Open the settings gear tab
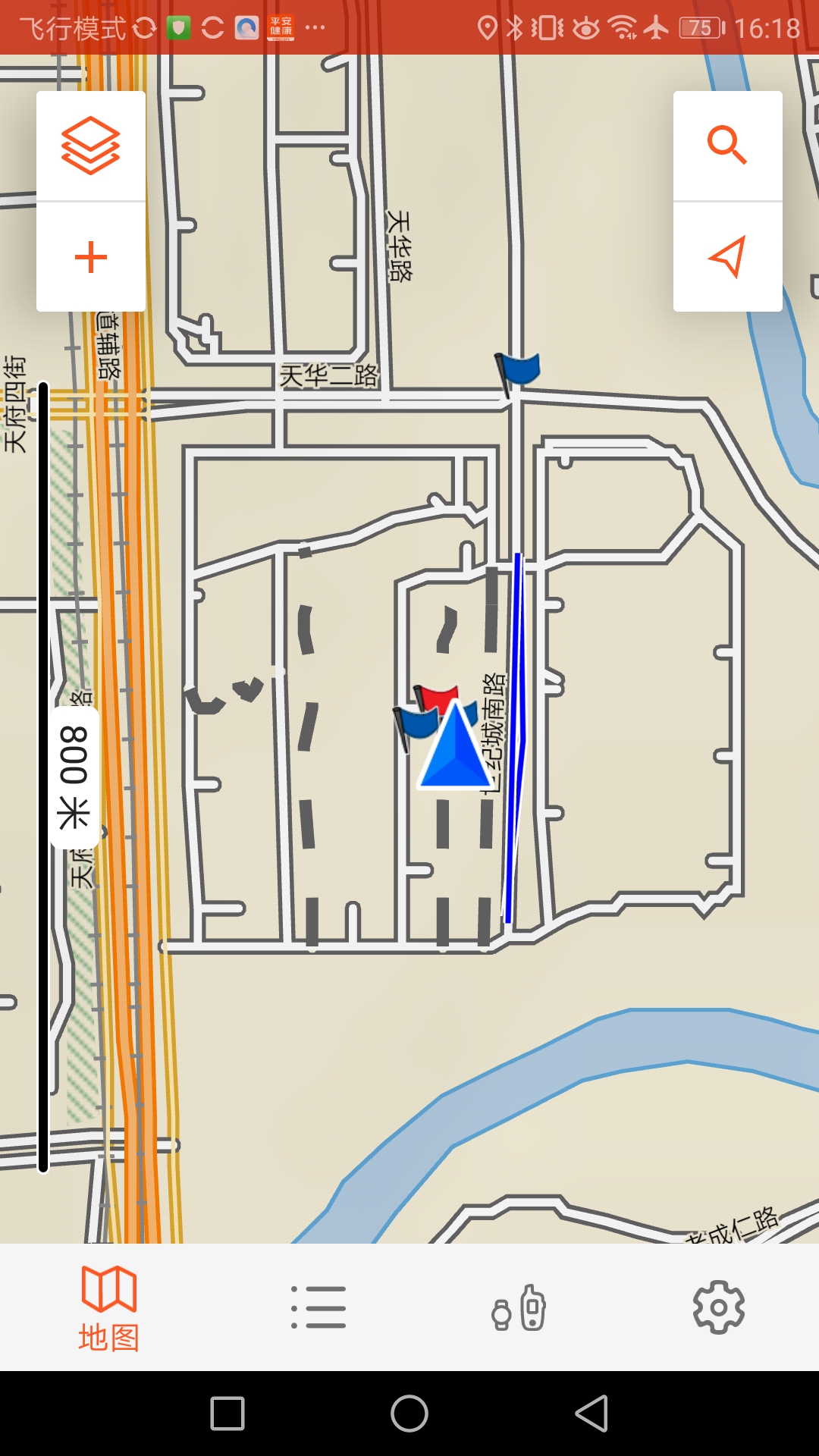This screenshot has height=1456, width=819. click(719, 1307)
